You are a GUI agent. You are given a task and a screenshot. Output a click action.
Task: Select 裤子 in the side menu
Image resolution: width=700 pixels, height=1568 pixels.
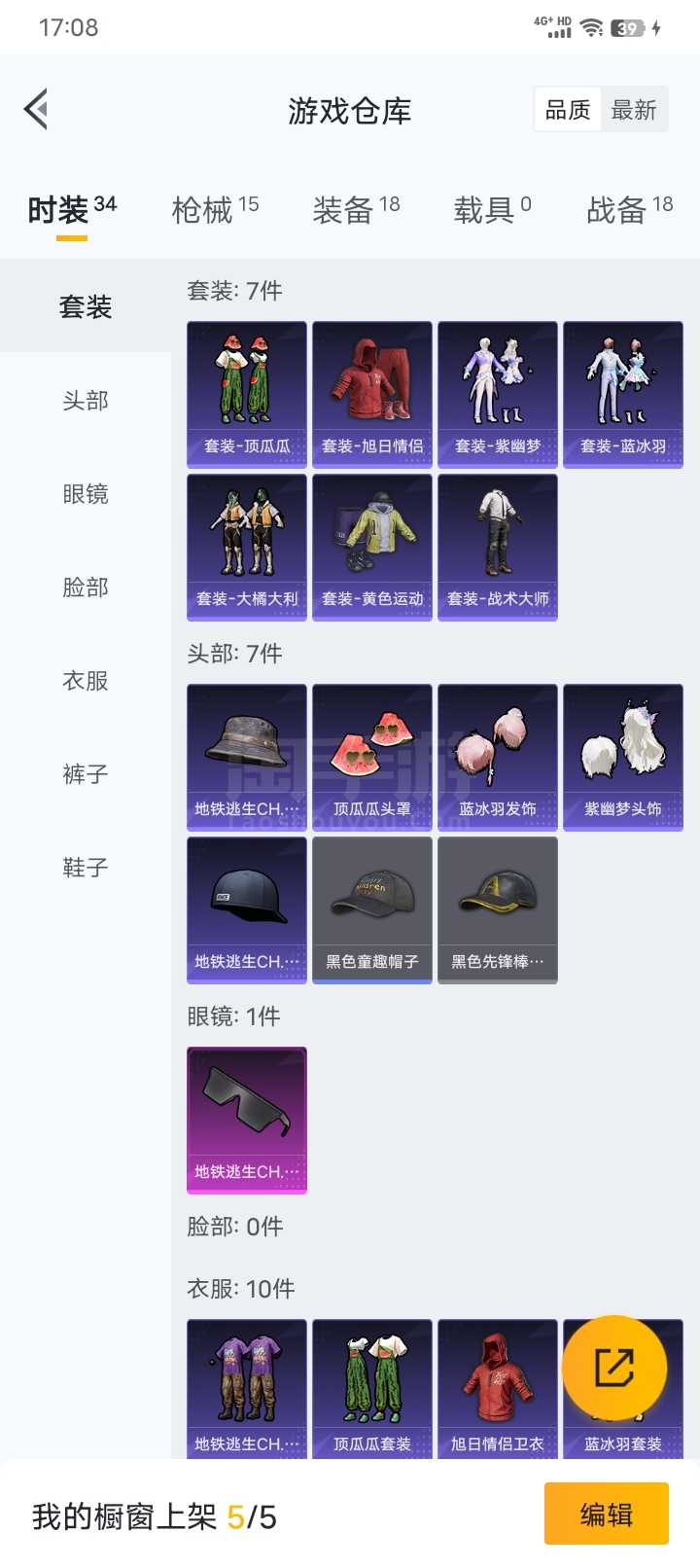point(86,773)
